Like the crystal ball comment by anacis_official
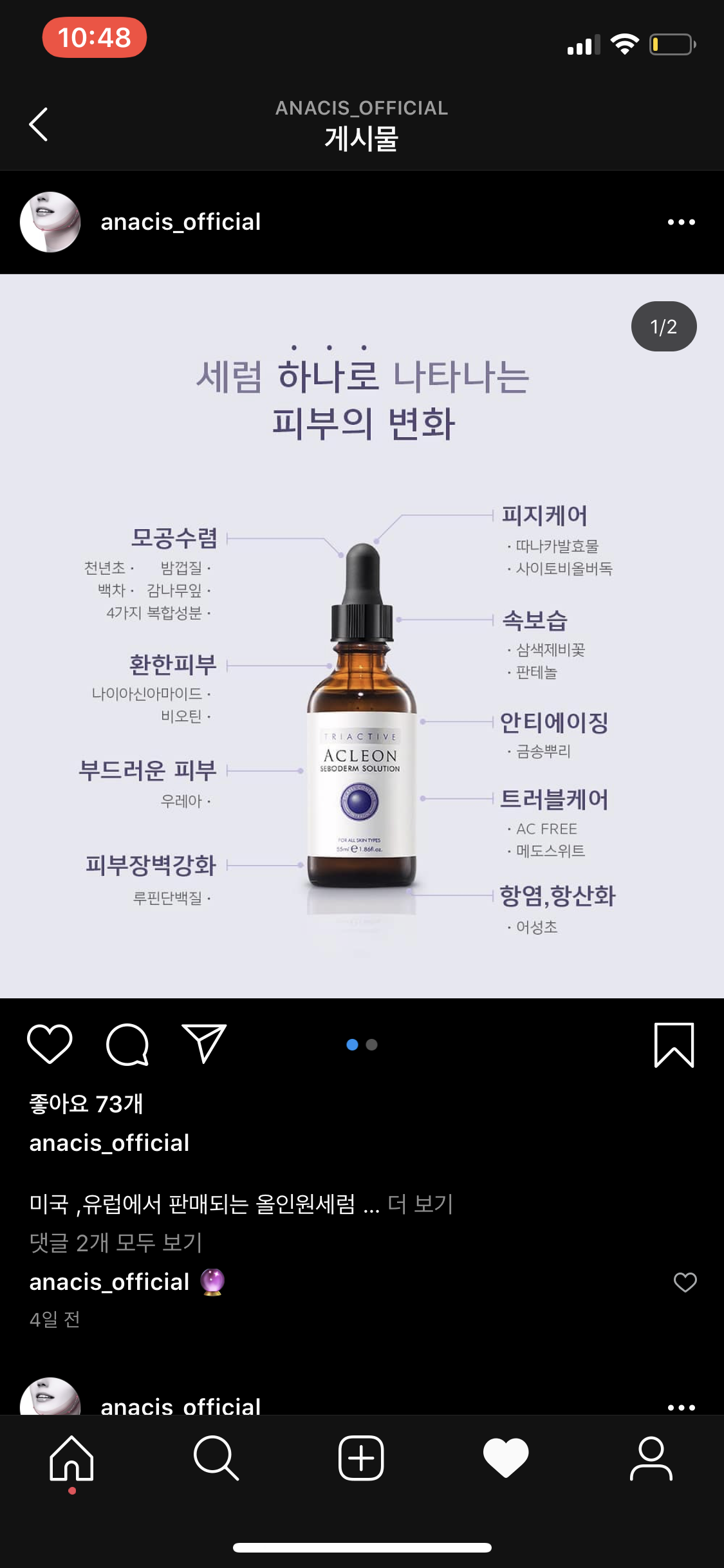The image size is (724, 1568). click(x=685, y=1282)
